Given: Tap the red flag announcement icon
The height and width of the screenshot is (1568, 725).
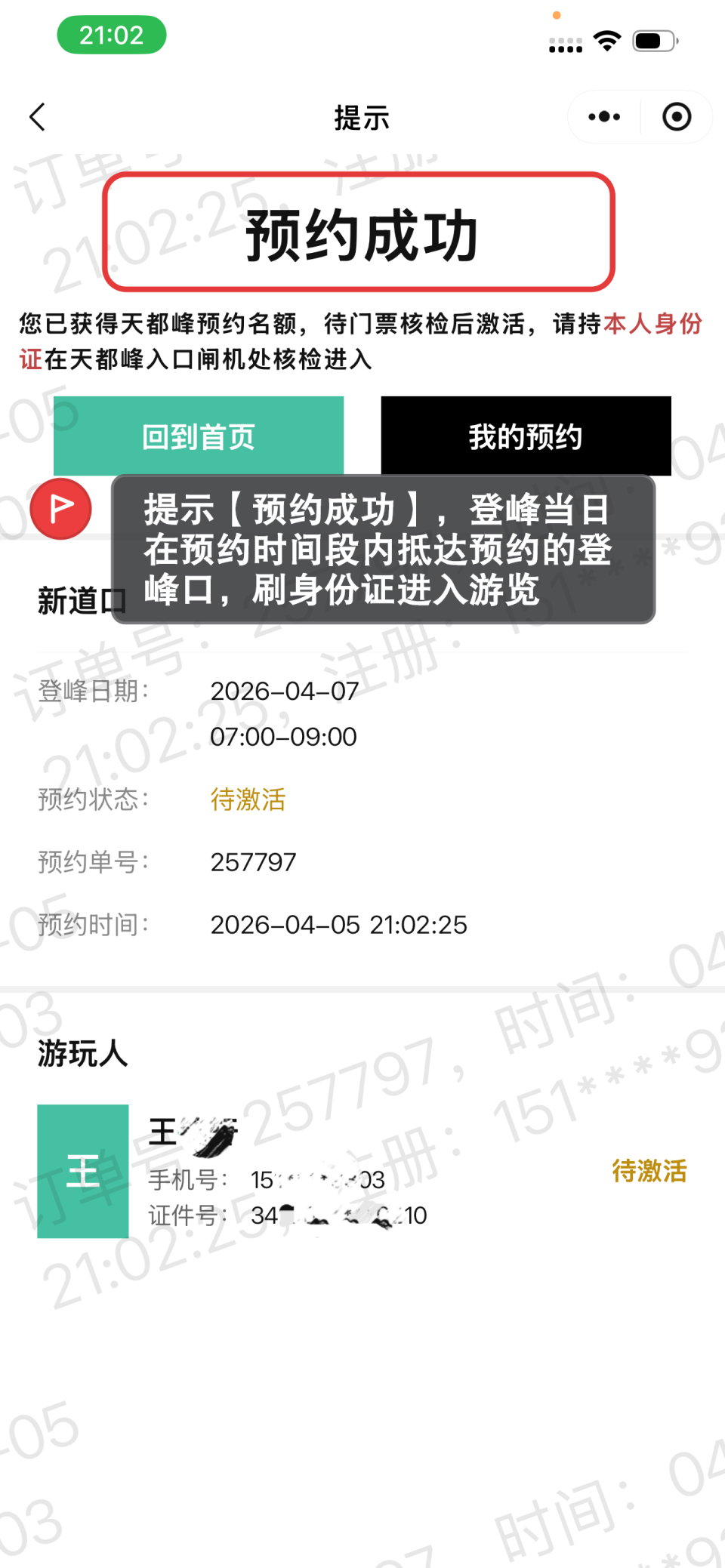Looking at the screenshot, I should click(x=60, y=509).
